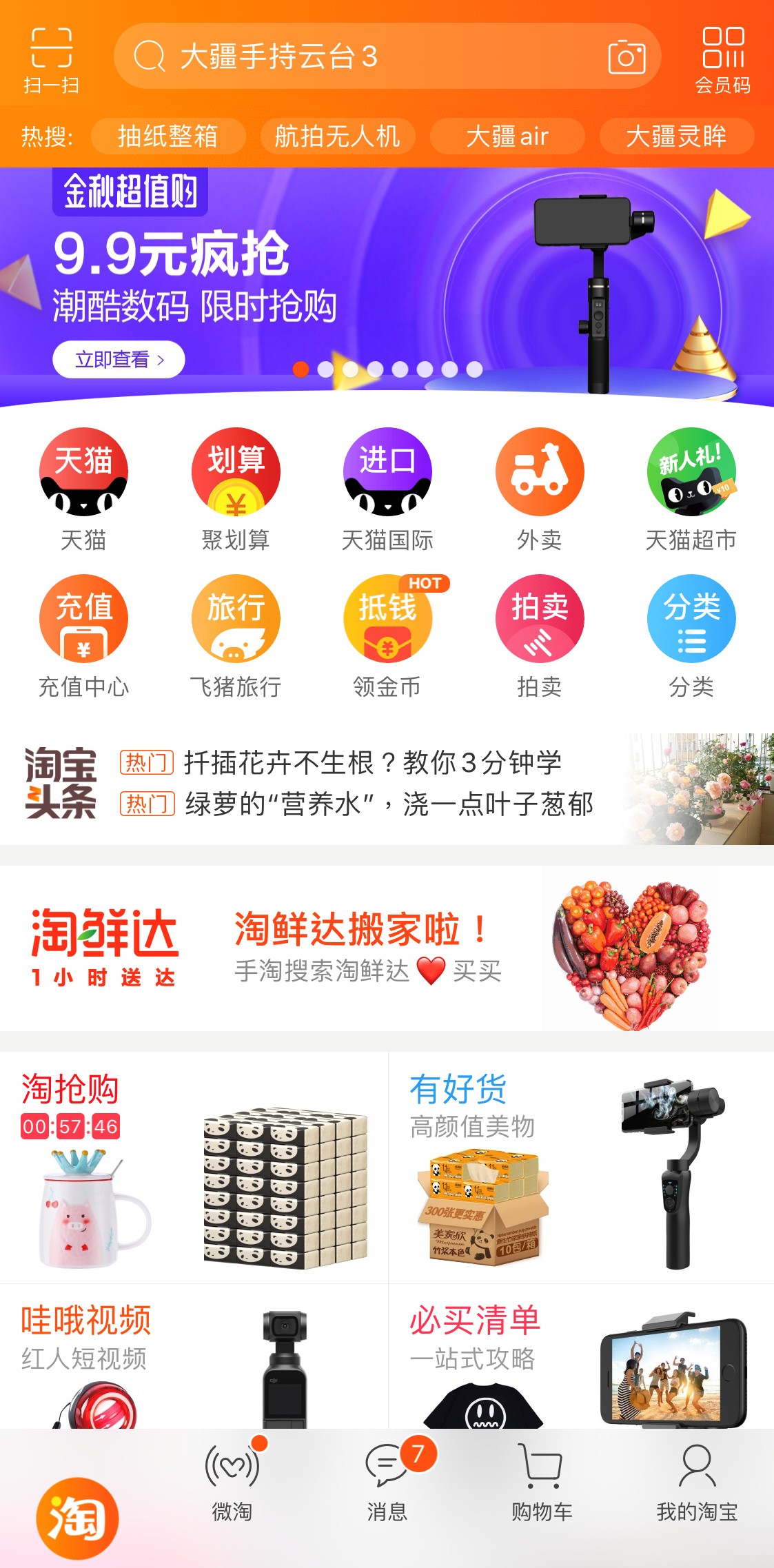Open the 扫一扫 scanner
The image size is (774, 1568).
coord(51,60)
